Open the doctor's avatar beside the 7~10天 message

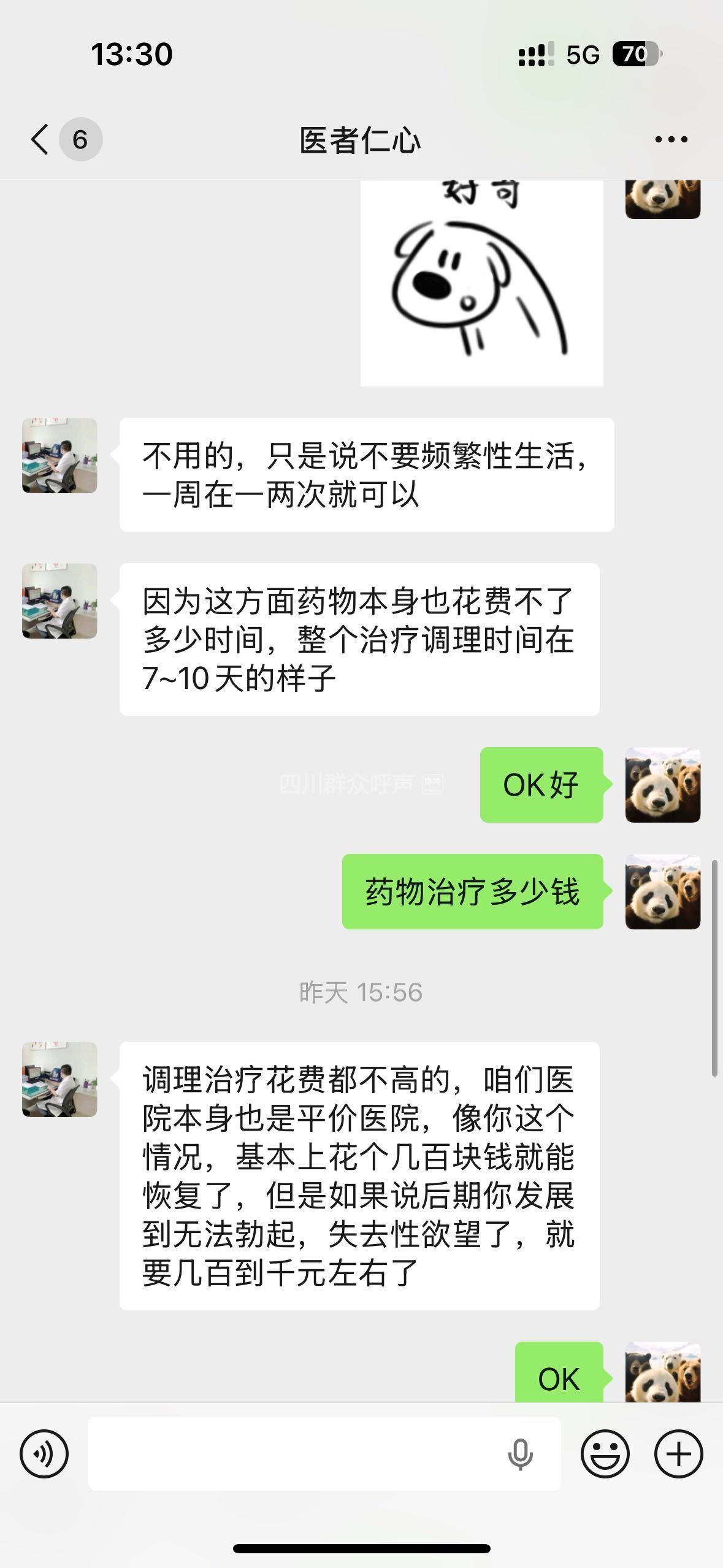[x=59, y=601]
